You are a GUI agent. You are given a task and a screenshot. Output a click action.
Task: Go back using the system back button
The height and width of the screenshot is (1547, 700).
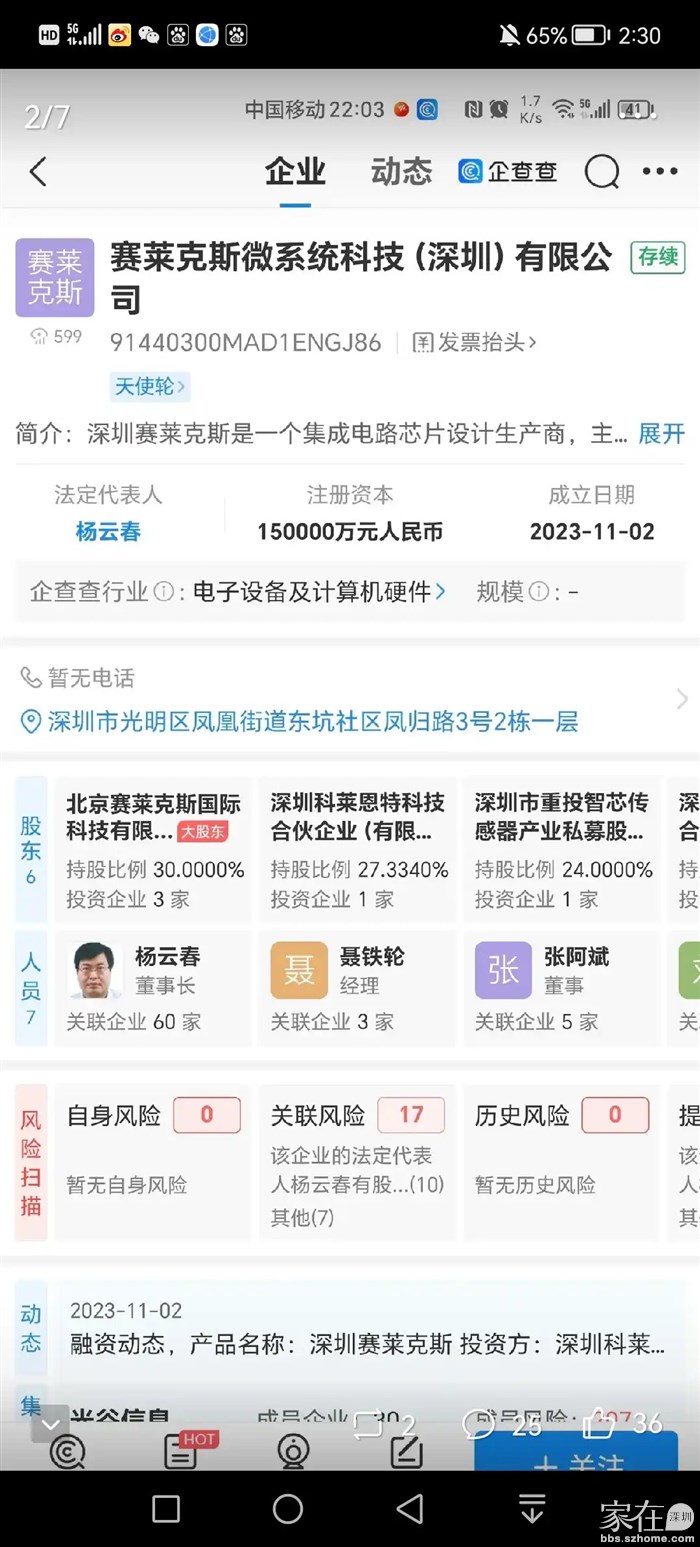pos(410,1508)
